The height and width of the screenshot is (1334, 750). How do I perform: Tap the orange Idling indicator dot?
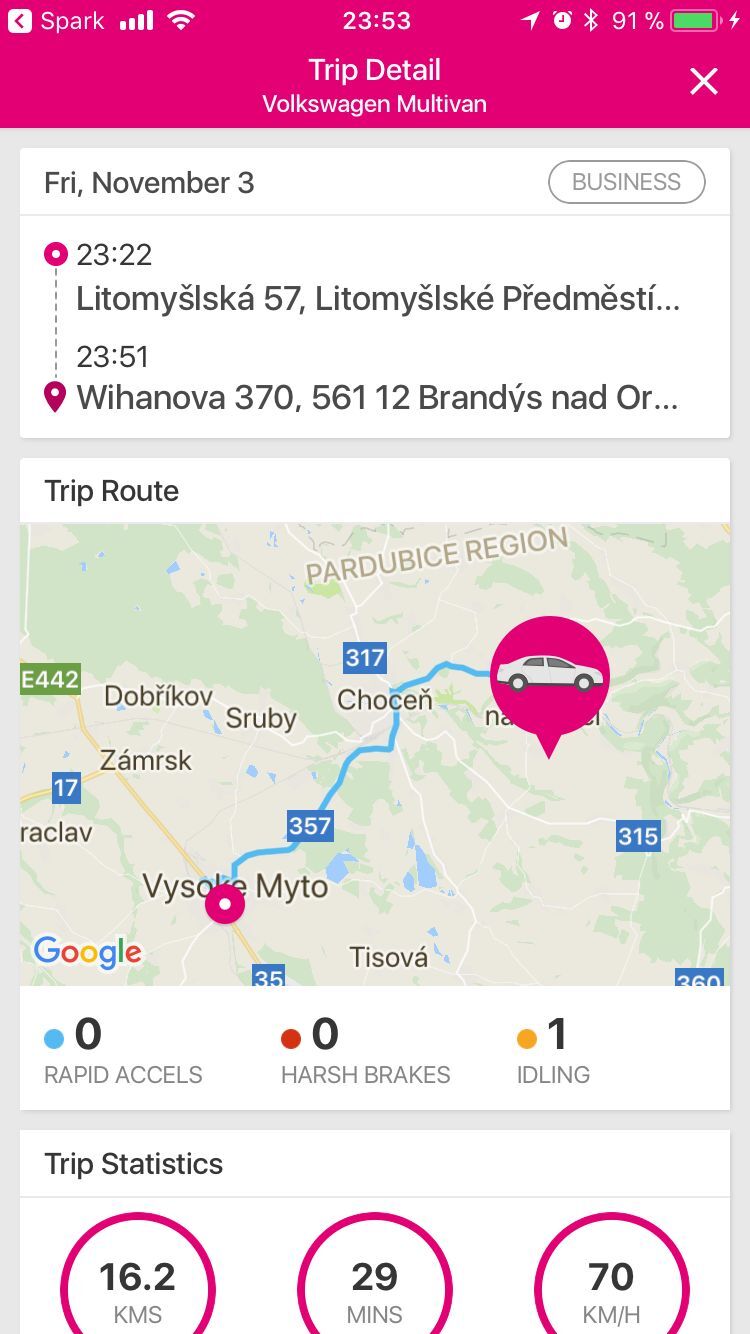528,1036
